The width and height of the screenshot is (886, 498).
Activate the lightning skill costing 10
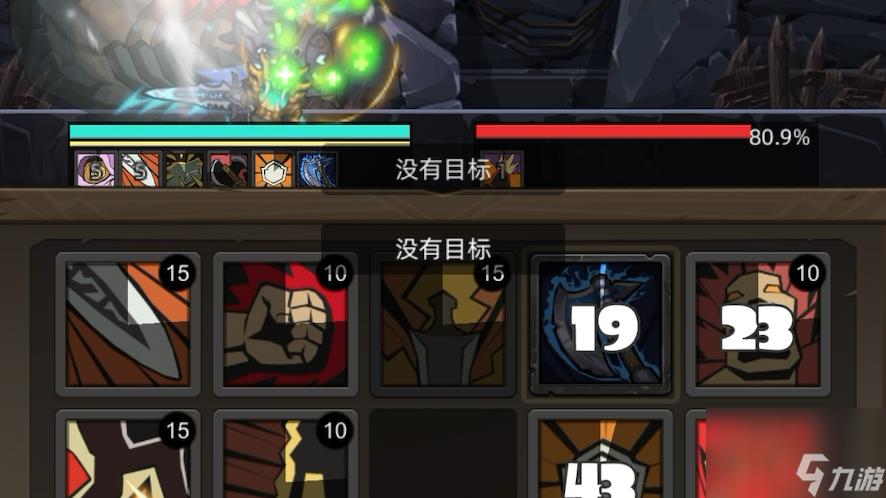(x=285, y=457)
